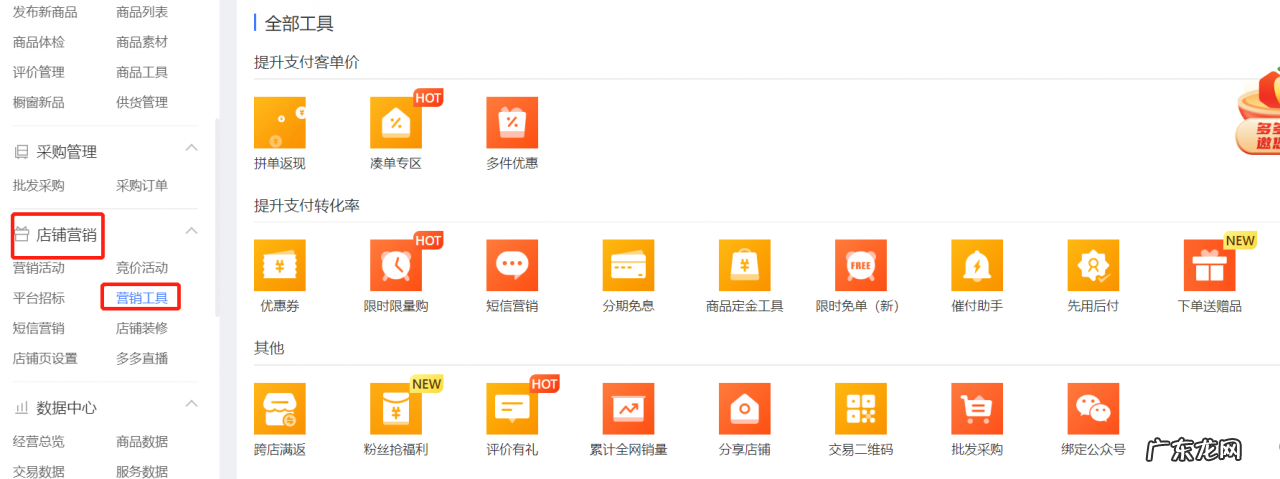Screen dimensions: 1280x479
Task: Open 店铺装修 in the sidebar
Action: point(141,328)
